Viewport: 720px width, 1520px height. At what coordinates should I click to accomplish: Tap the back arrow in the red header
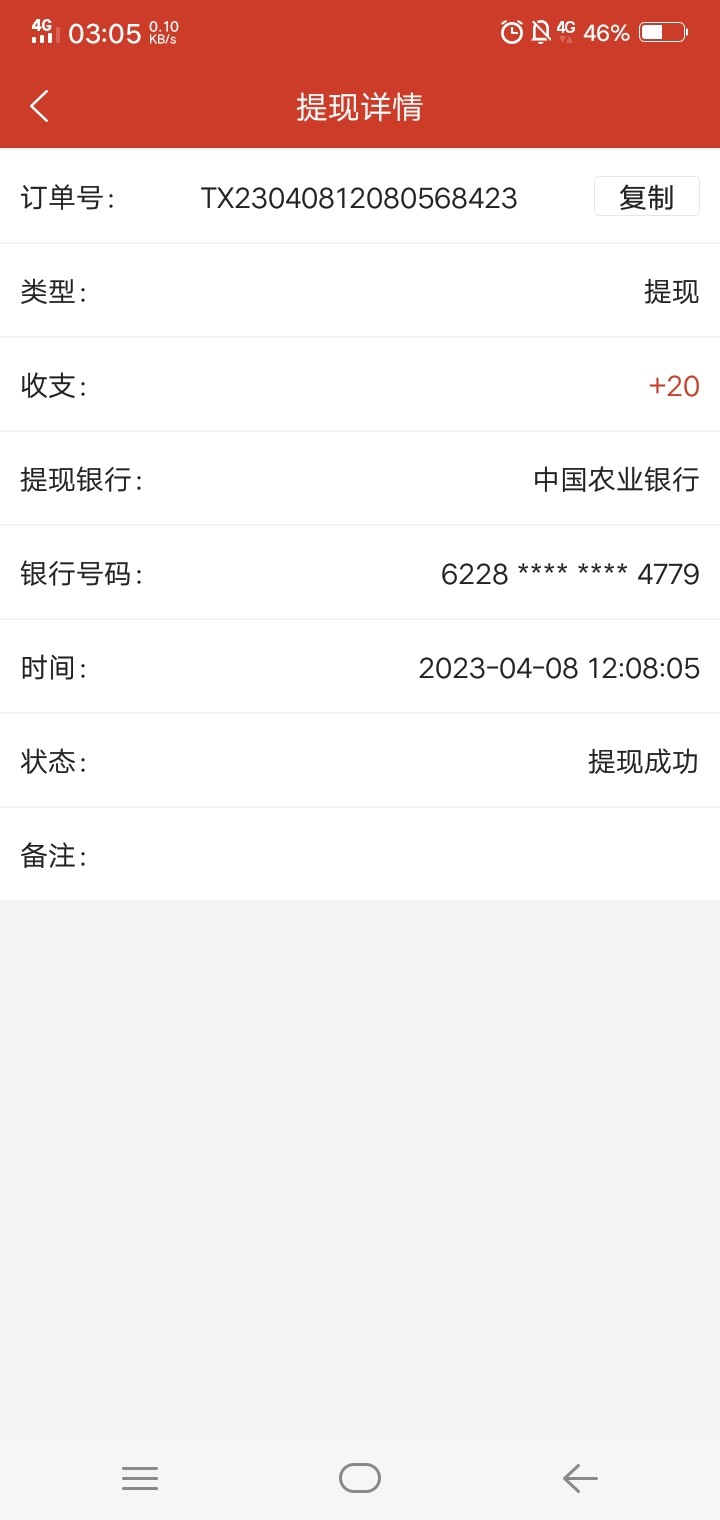pyautogui.click(x=38, y=105)
